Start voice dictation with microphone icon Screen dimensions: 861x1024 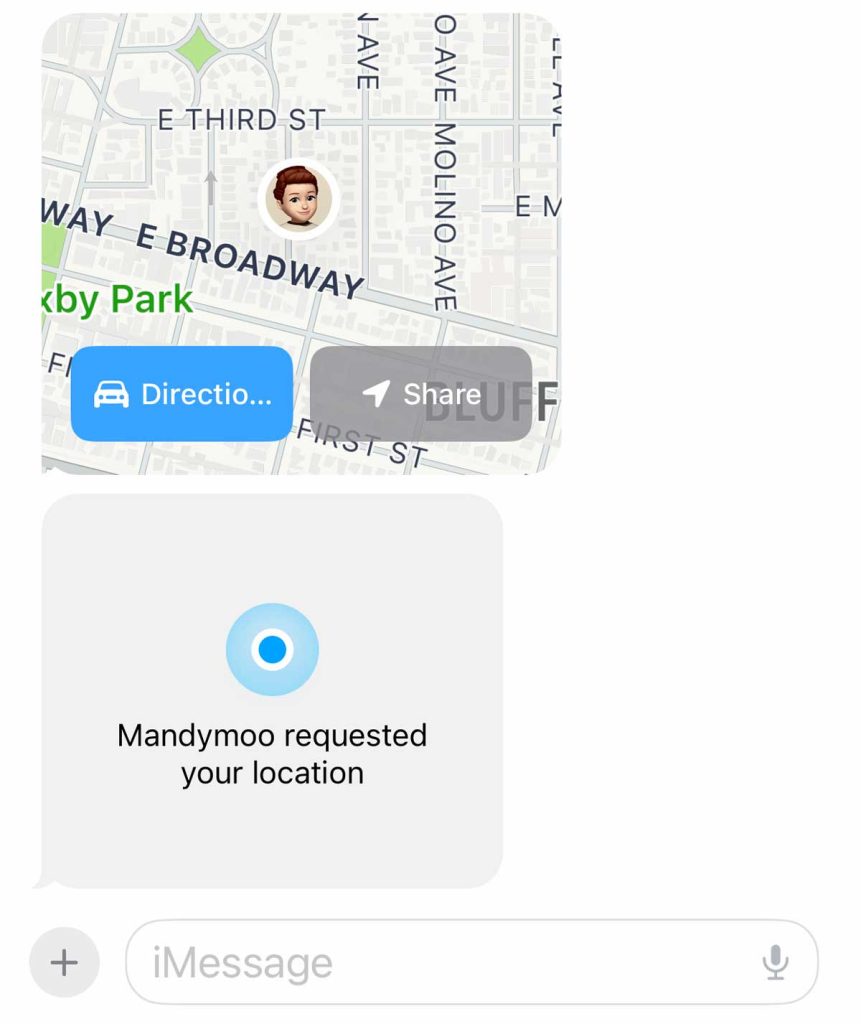point(775,963)
